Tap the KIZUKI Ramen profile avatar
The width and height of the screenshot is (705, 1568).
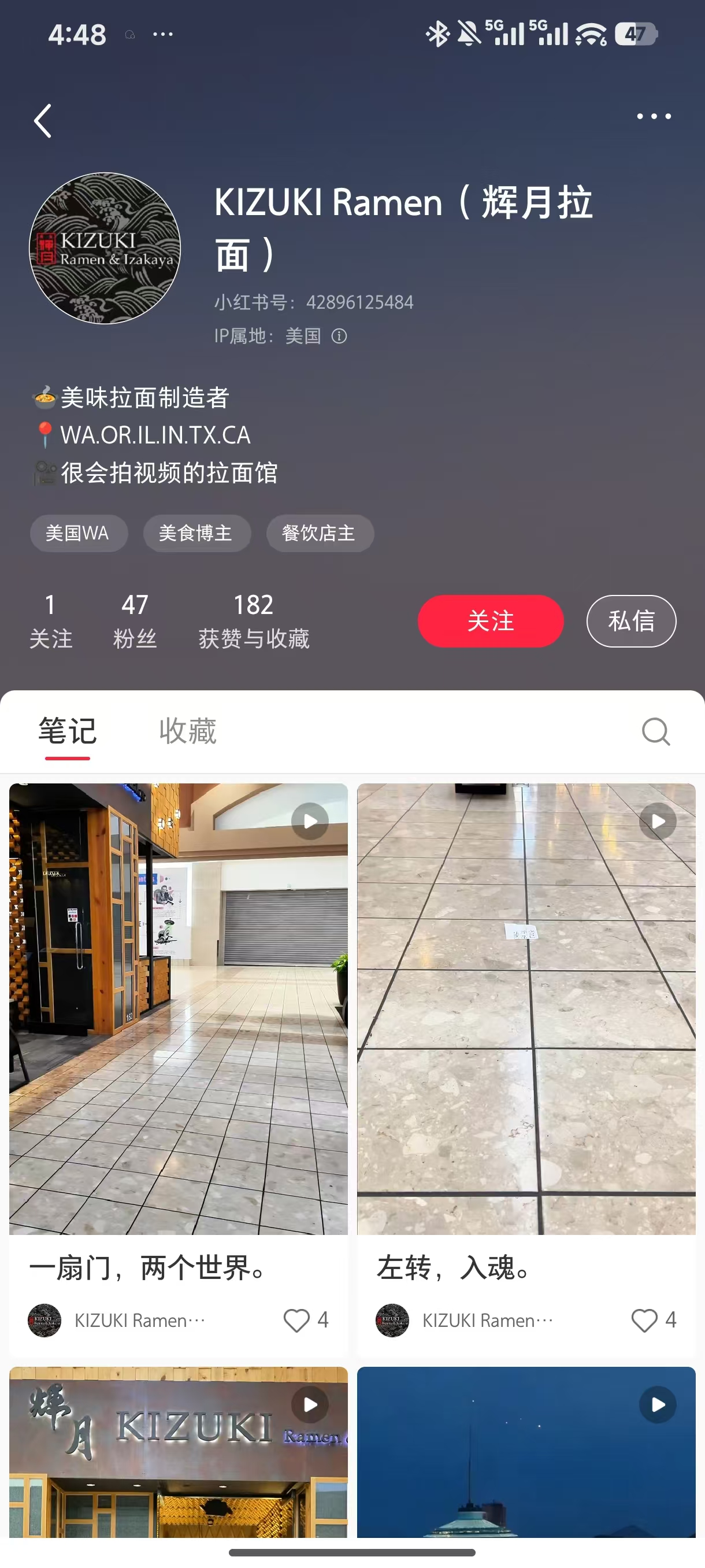[x=105, y=249]
